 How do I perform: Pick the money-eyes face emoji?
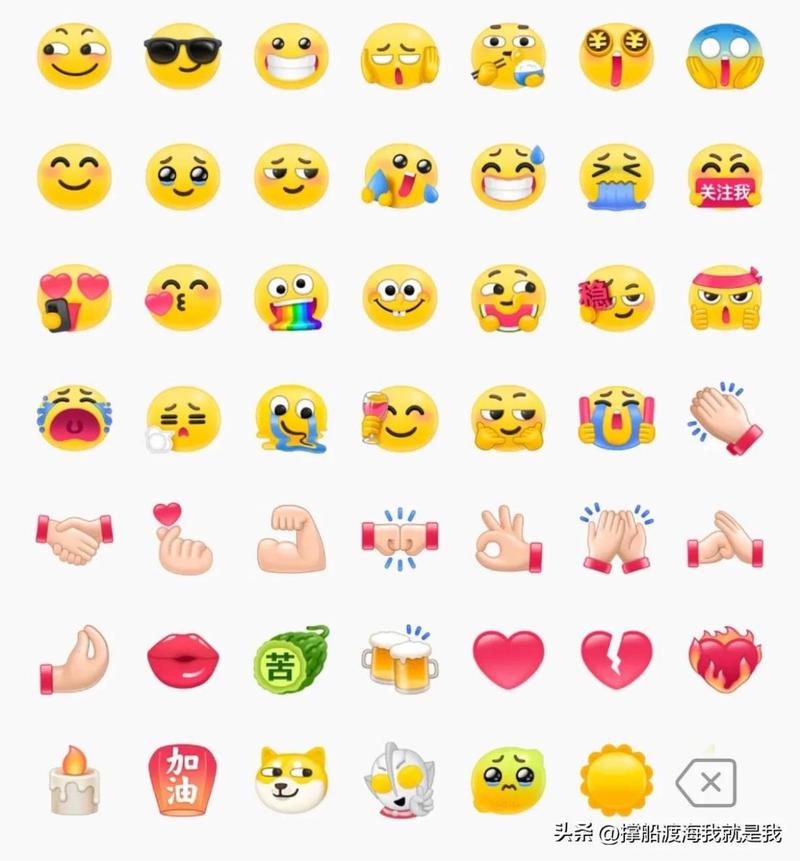(x=616, y=55)
